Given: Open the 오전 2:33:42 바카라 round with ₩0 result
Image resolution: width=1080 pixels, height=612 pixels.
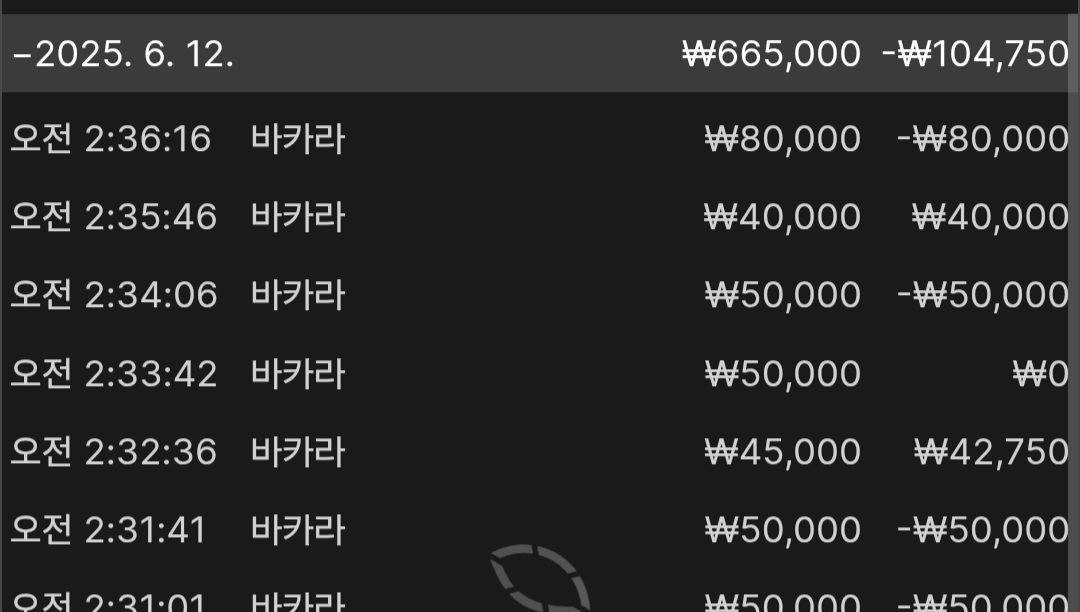Looking at the screenshot, I should (x=540, y=374).
